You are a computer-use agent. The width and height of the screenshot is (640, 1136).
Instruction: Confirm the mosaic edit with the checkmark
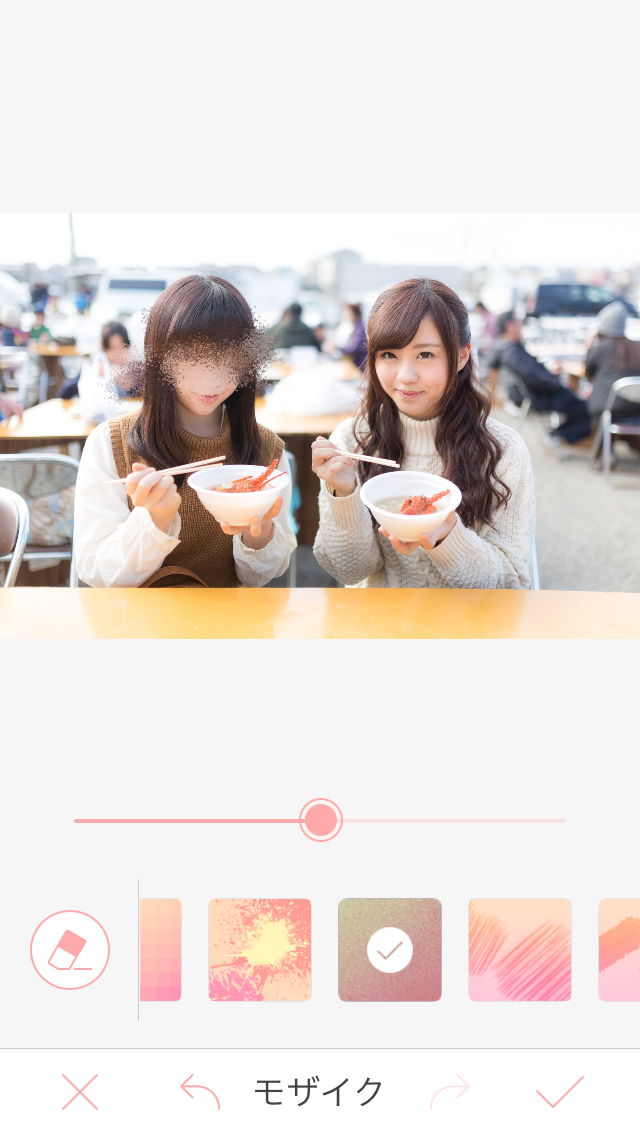pyautogui.click(x=559, y=1092)
